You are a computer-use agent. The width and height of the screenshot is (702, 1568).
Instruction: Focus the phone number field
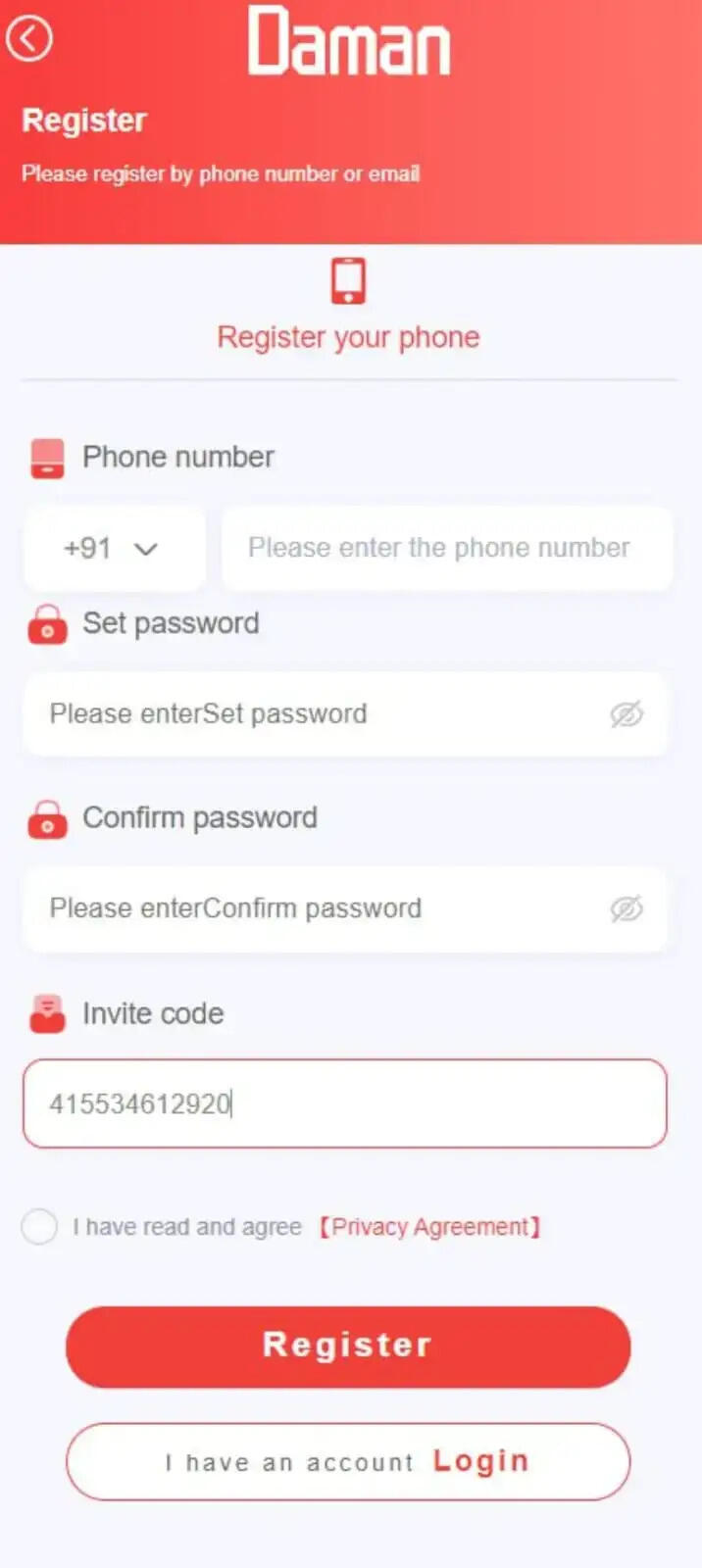[446, 548]
